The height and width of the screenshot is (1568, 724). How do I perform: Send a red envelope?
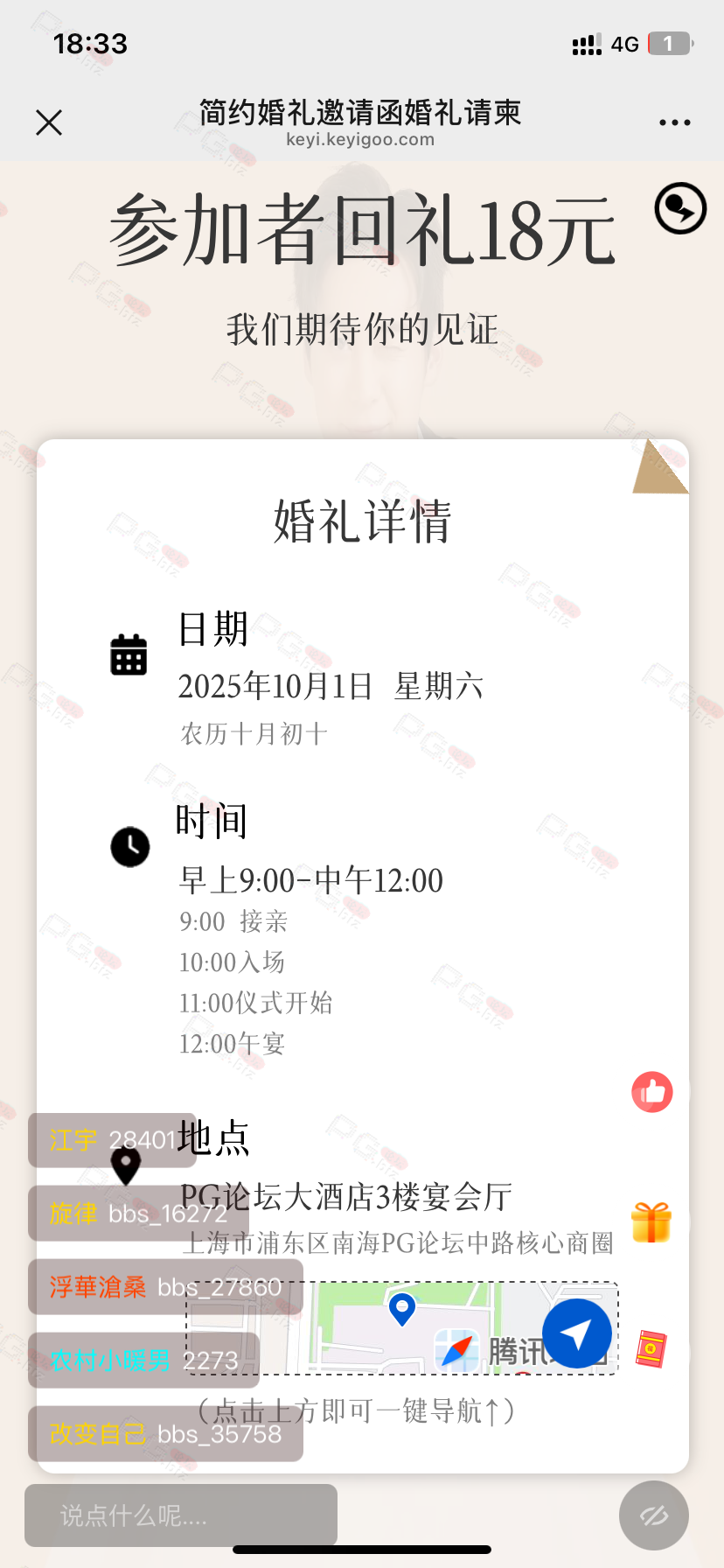651,1348
